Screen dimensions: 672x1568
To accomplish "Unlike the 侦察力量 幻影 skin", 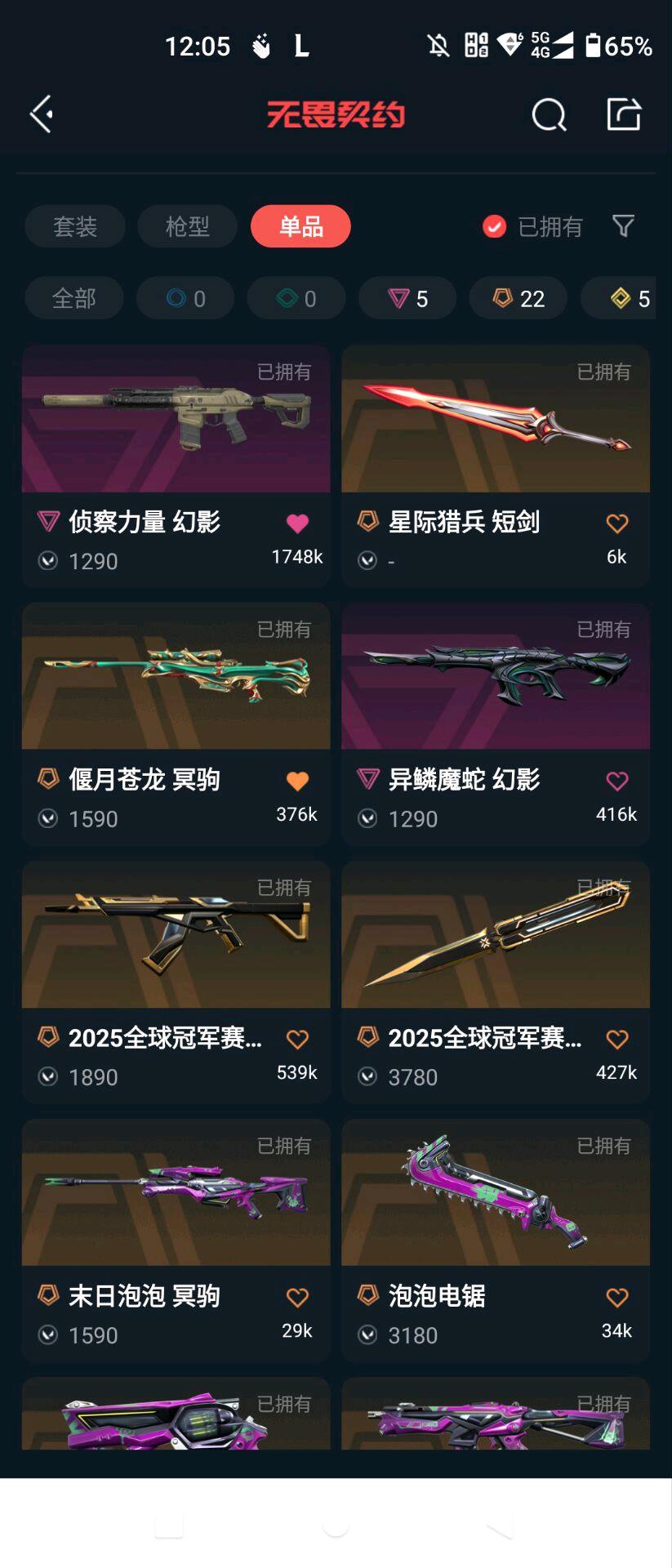I will click(x=297, y=523).
